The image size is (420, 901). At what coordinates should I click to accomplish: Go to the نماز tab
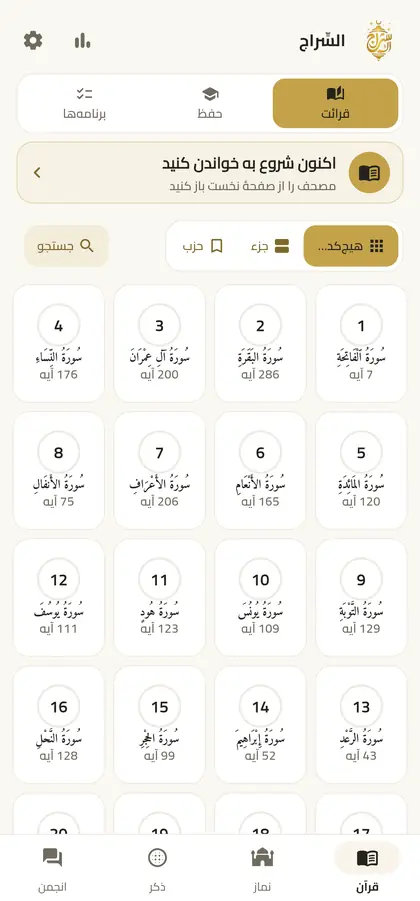[x=263, y=868]
